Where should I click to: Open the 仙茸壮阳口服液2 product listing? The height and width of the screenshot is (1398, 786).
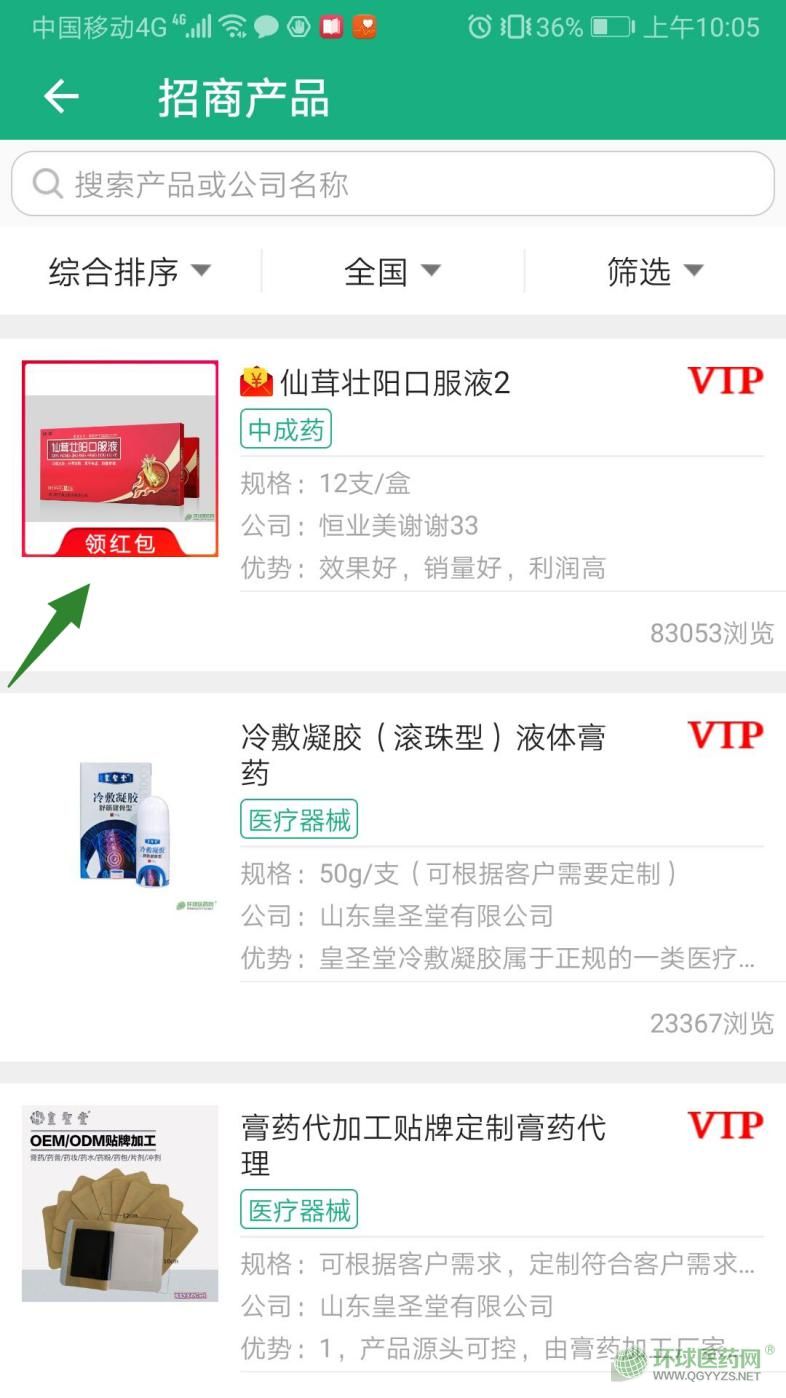click(x=395, y=382)
